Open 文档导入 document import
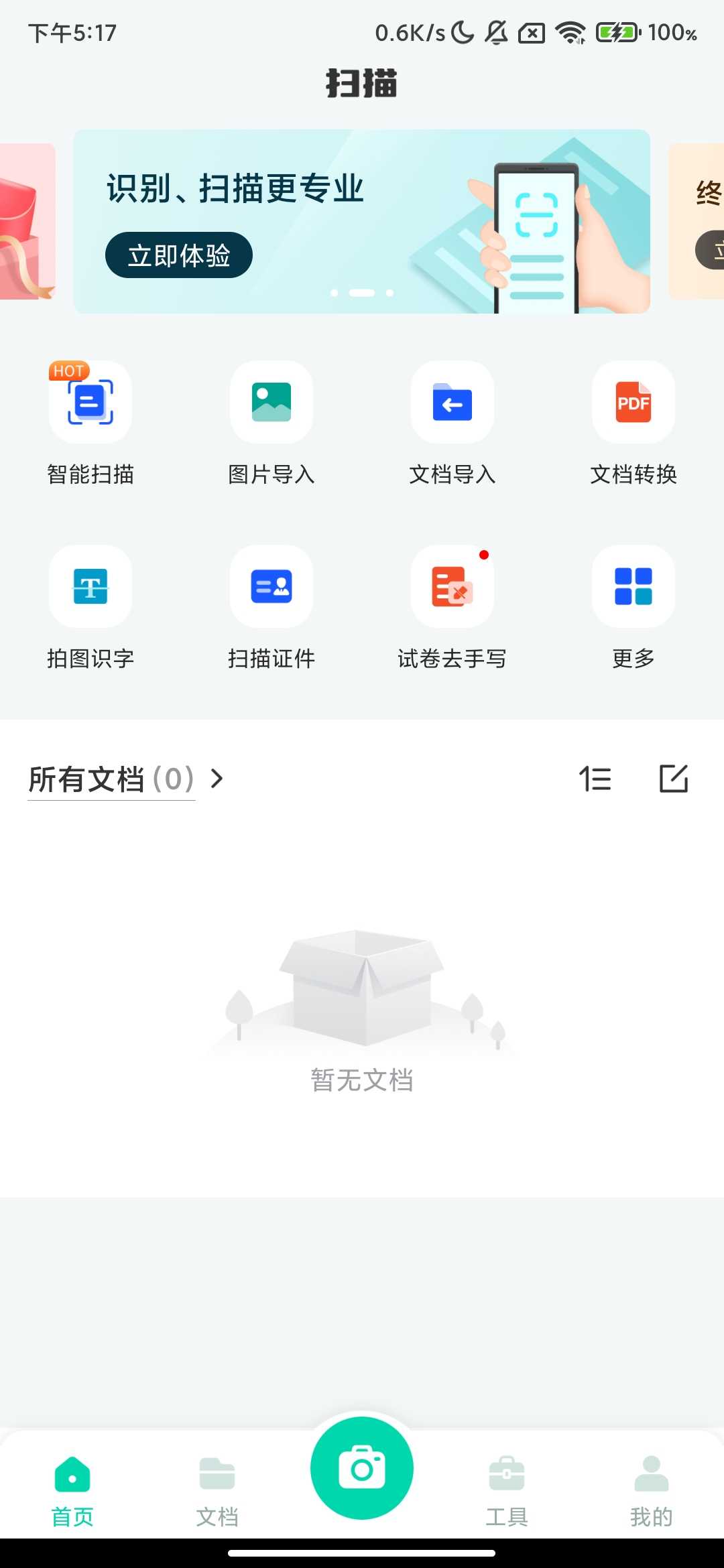This screenshot has width=724, height=1568. click(452, 403)
